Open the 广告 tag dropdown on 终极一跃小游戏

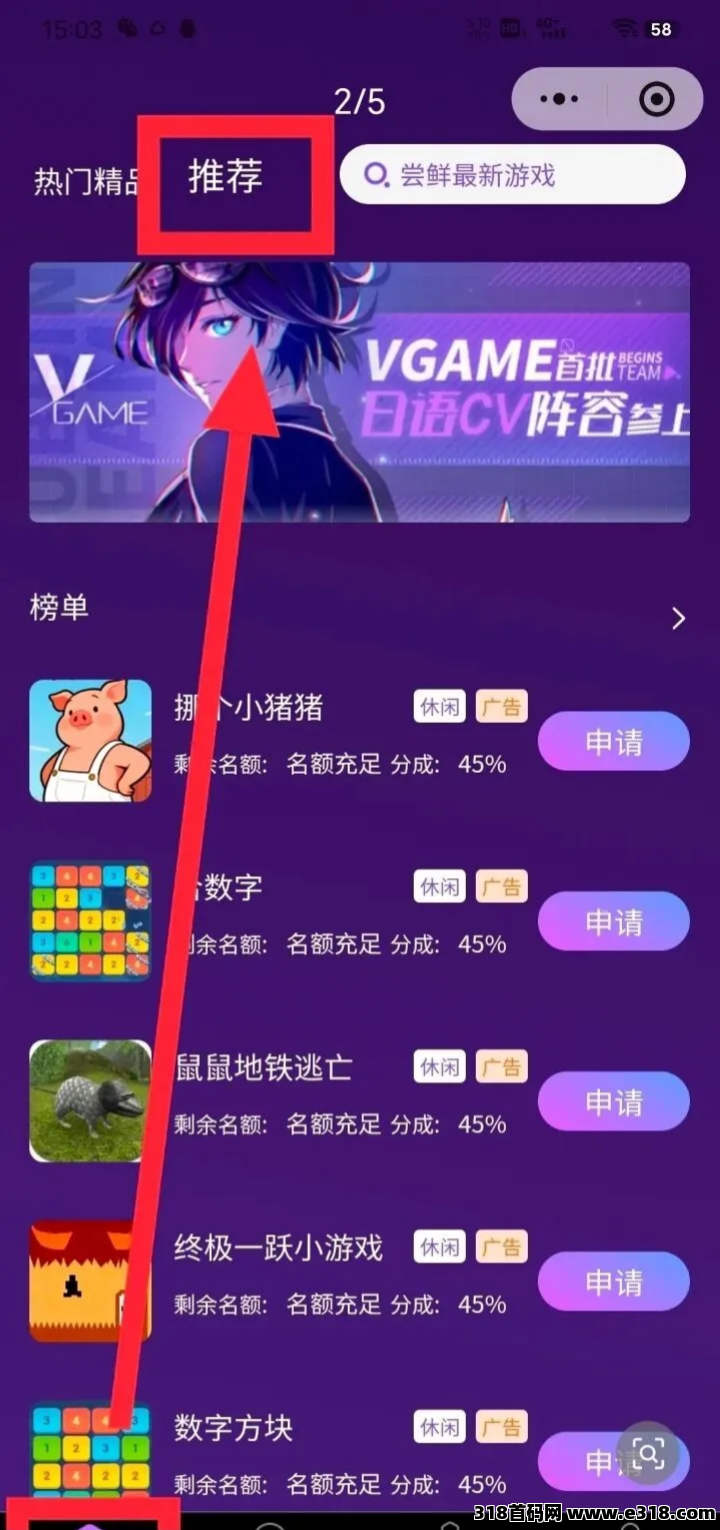(x=502, y=1246)
